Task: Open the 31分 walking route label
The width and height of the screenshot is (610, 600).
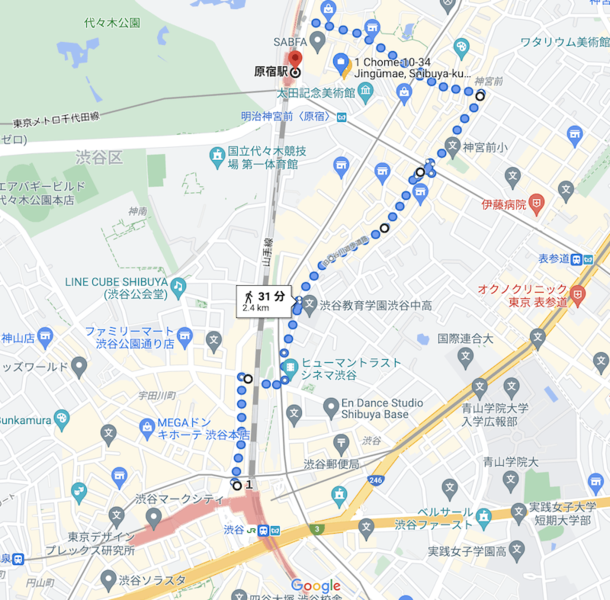Action: (263, 301)
